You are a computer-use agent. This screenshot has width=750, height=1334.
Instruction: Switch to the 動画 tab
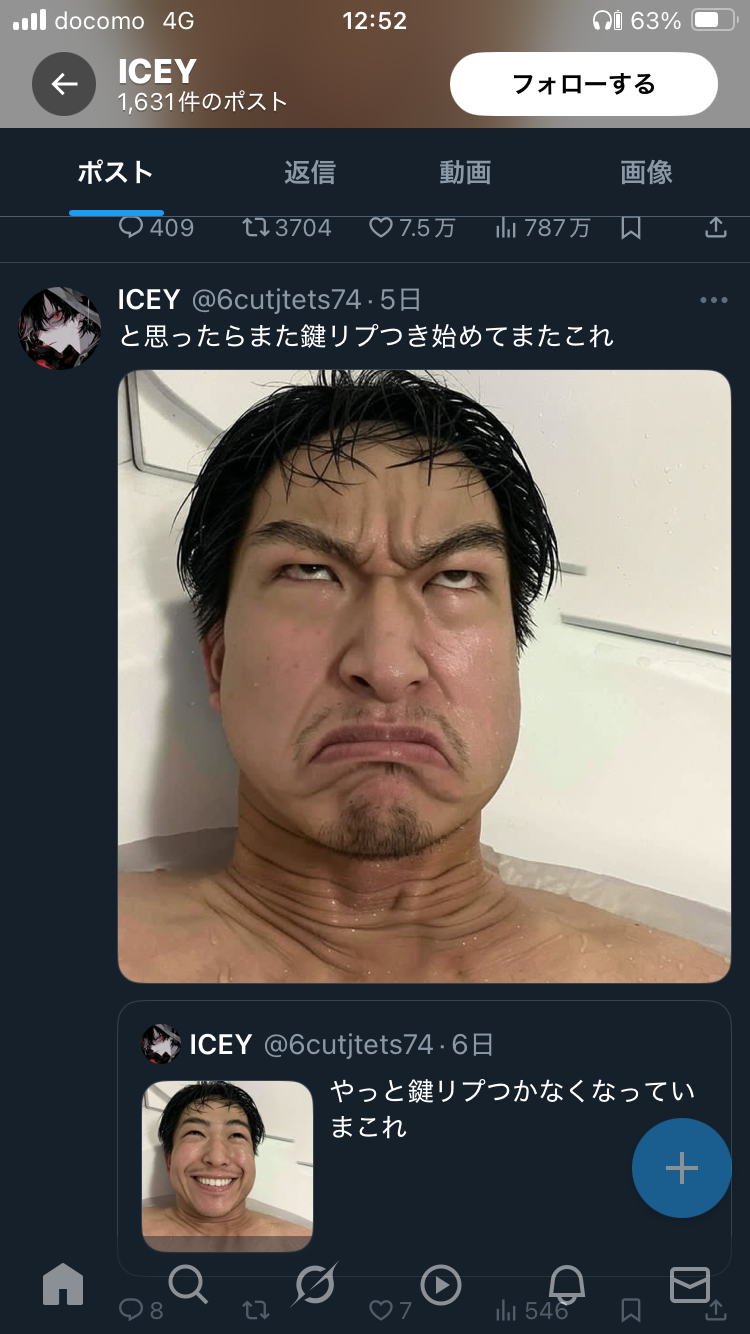[465, 172]
